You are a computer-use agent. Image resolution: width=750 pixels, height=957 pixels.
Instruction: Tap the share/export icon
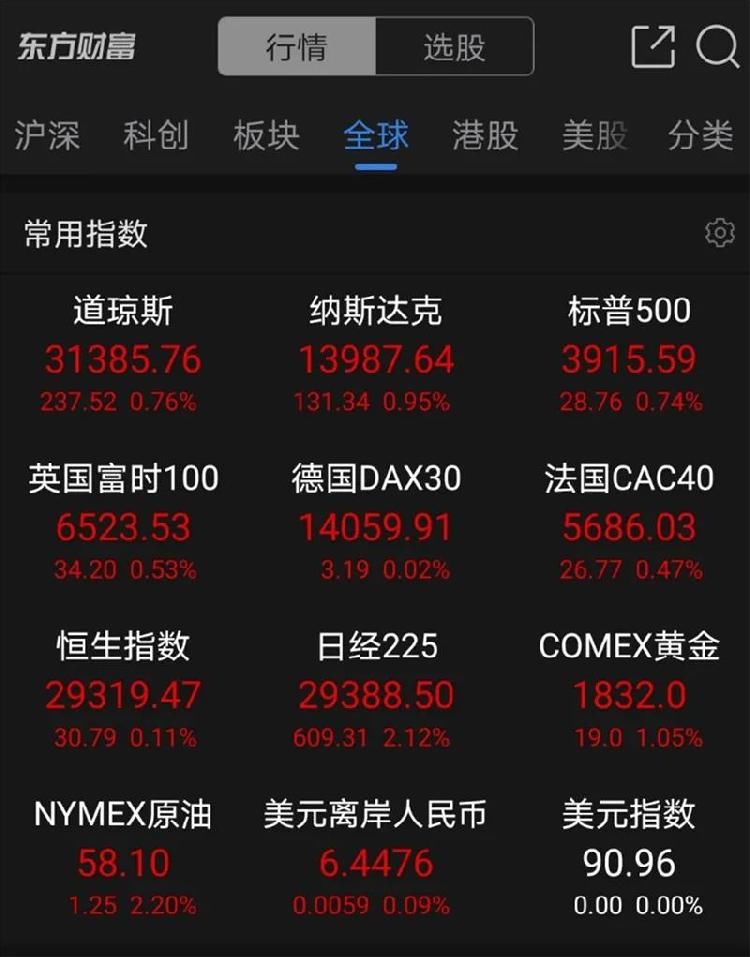click(x=653, y=46)
